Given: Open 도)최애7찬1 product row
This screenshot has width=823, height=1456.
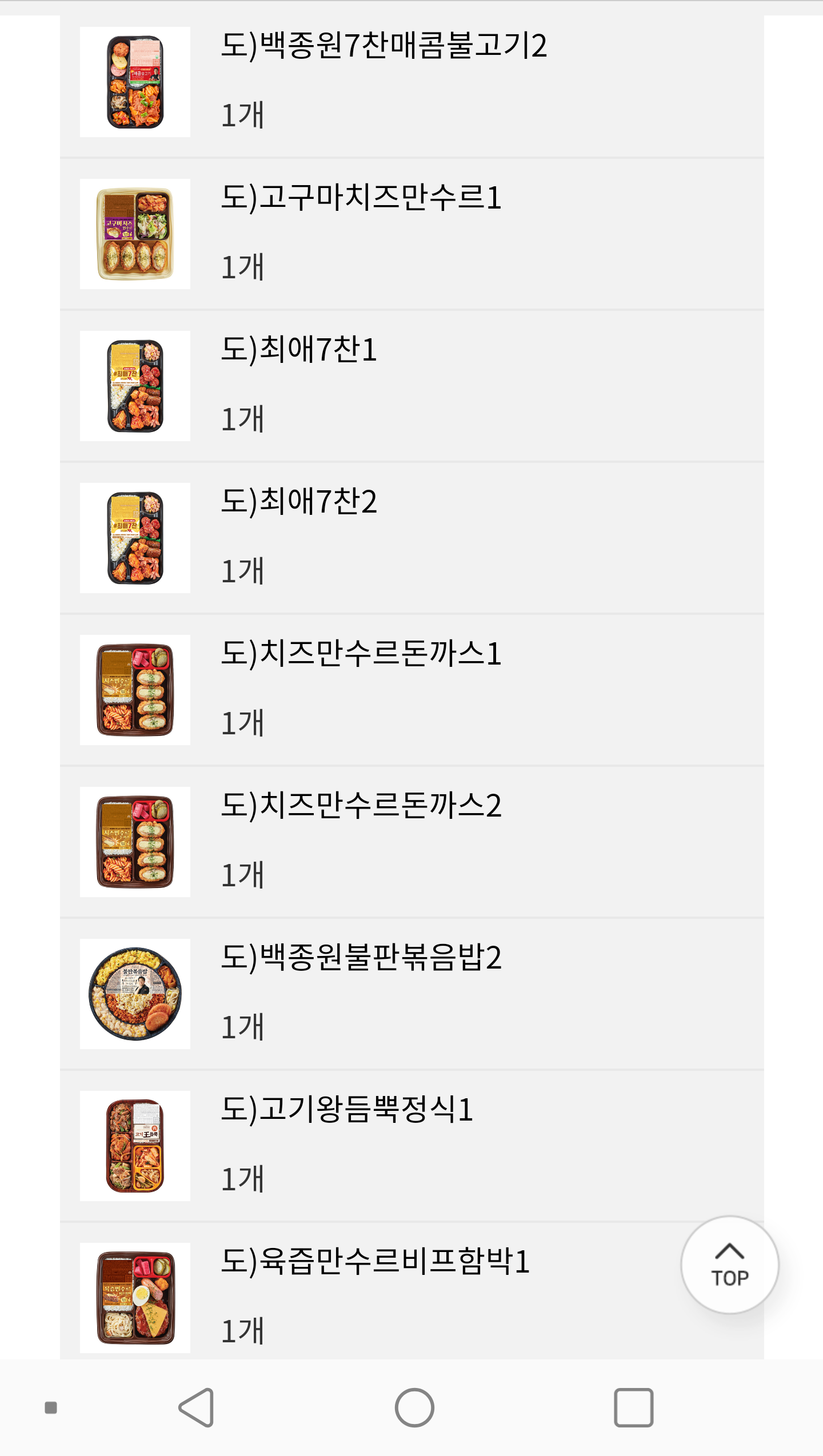Looking at the screenshot, I should tap(299, 350).
